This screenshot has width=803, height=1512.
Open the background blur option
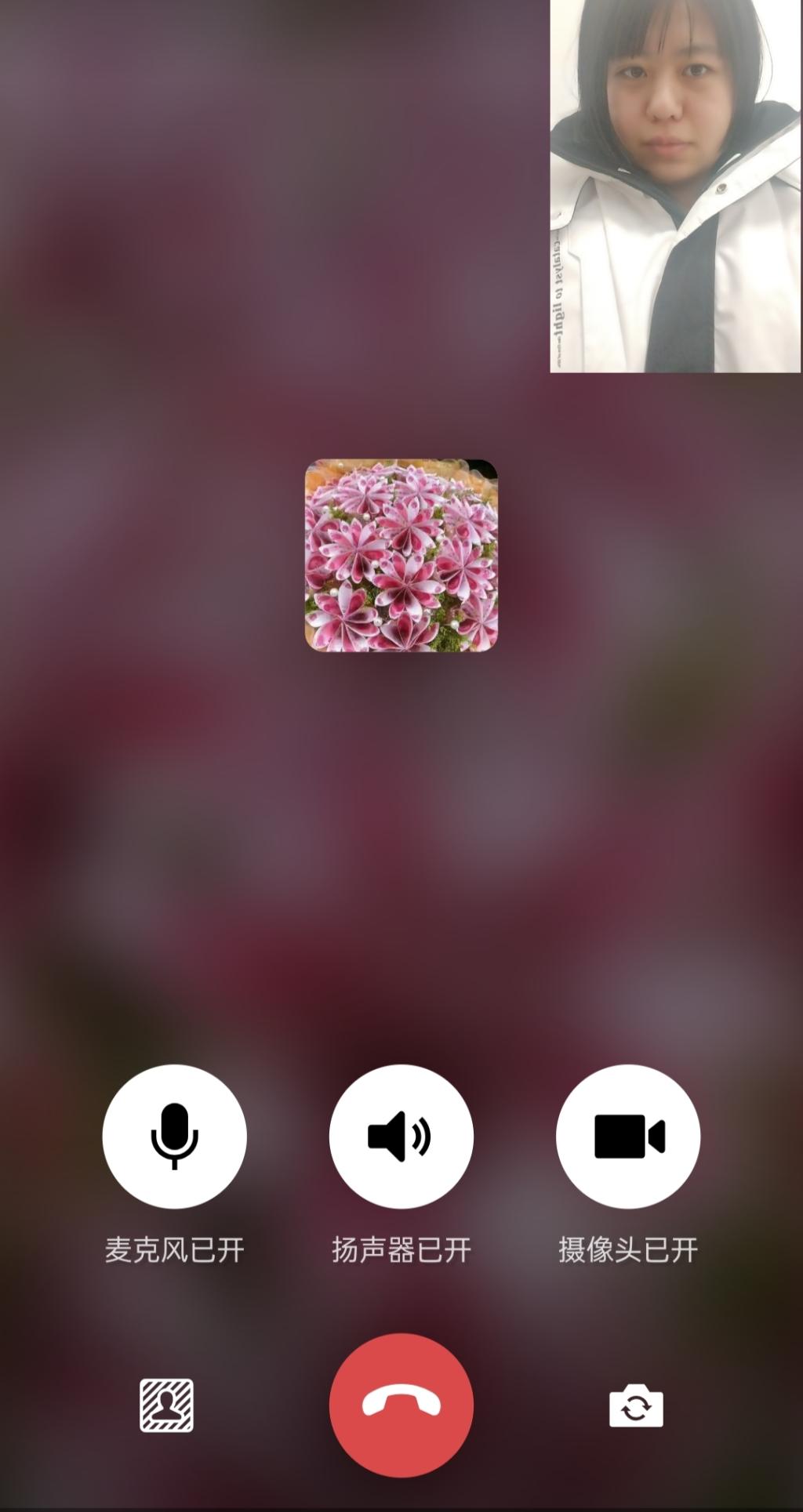click(166, 1405)
